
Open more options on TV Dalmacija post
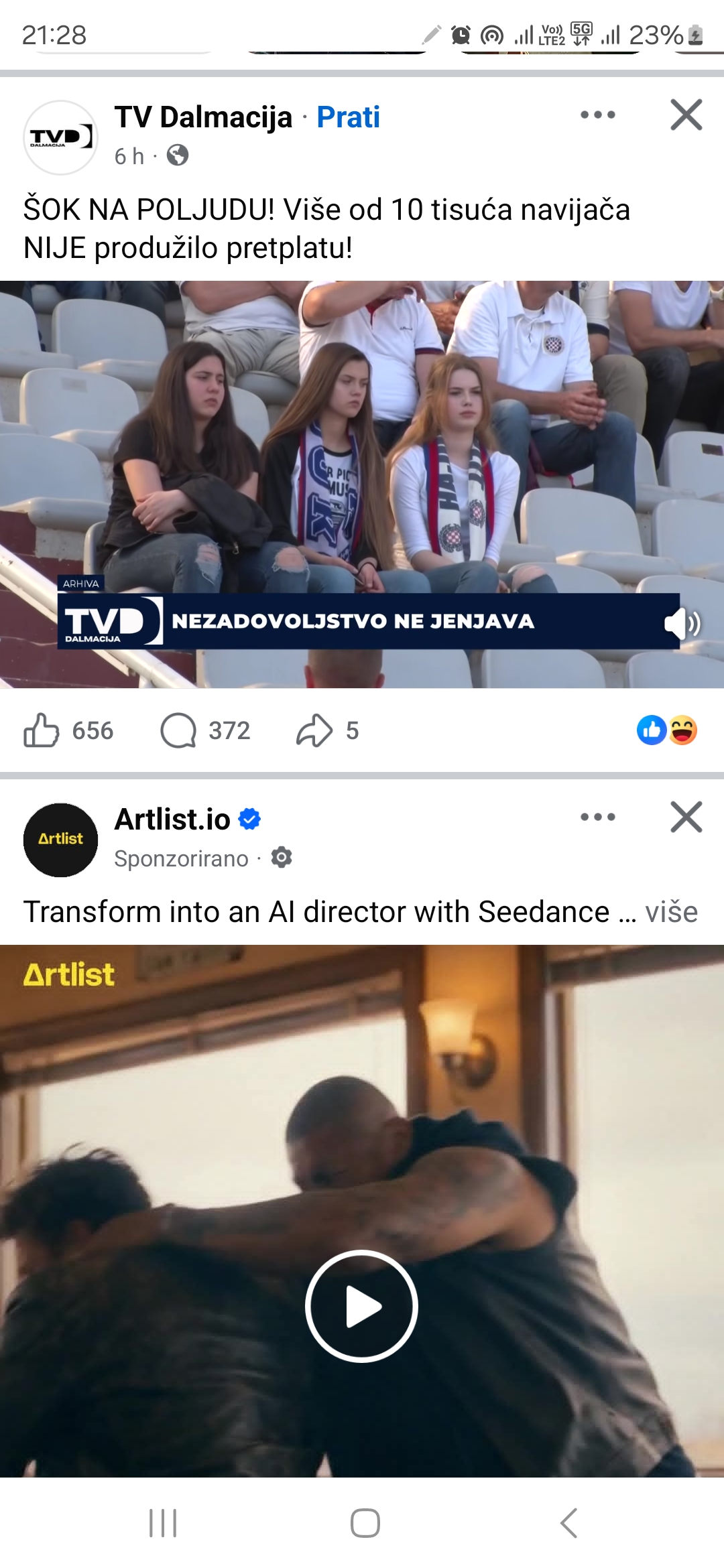pos(598,115)
